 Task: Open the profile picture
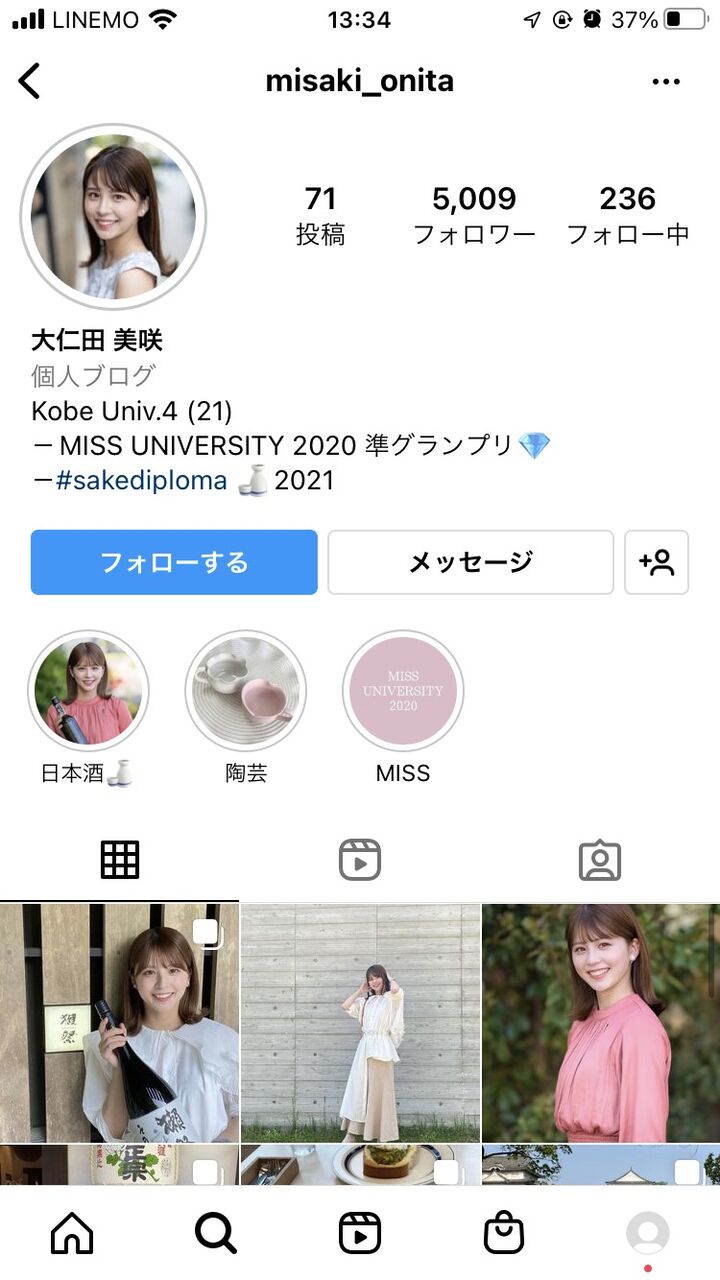coord(113,218)
